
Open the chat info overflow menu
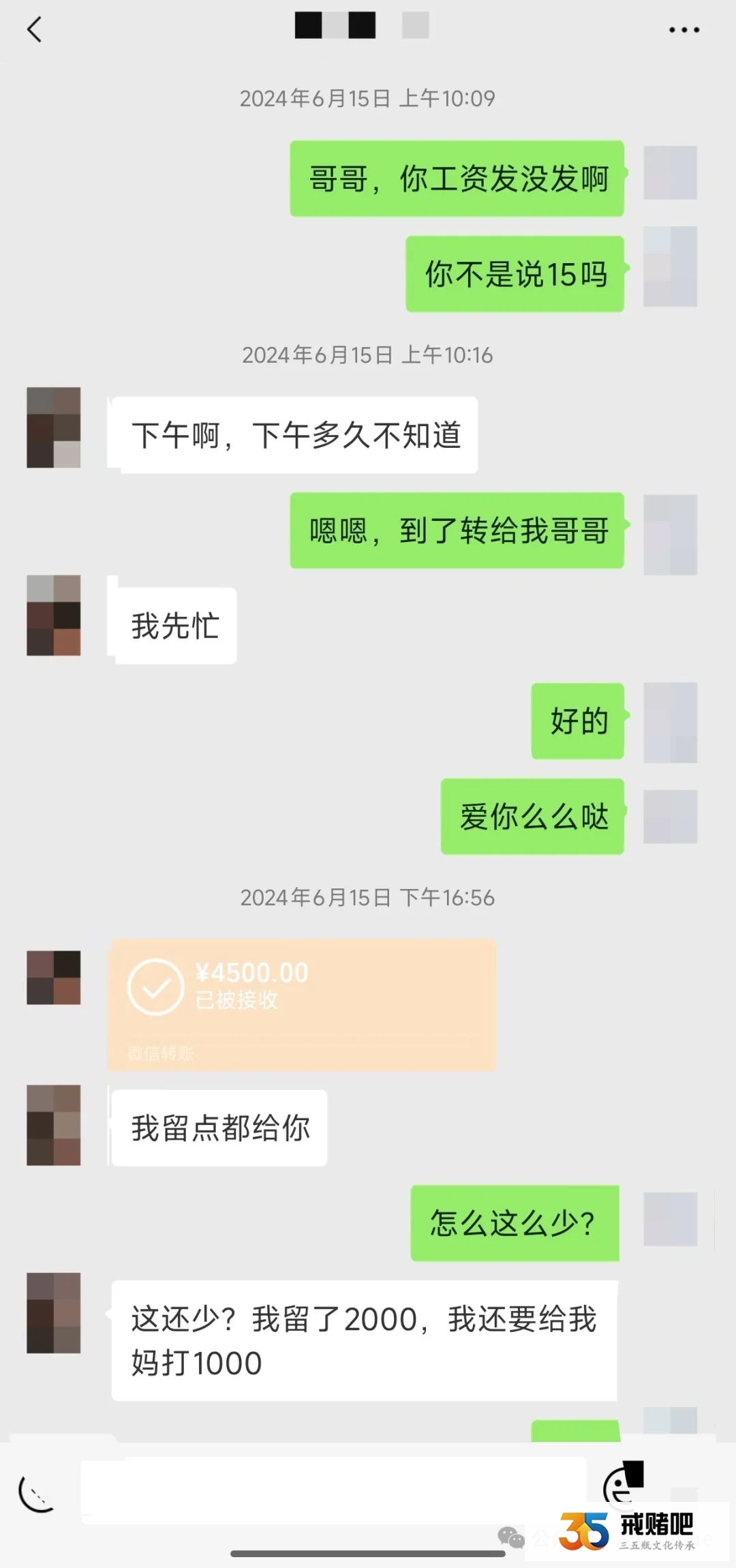(x=684, y=30)
